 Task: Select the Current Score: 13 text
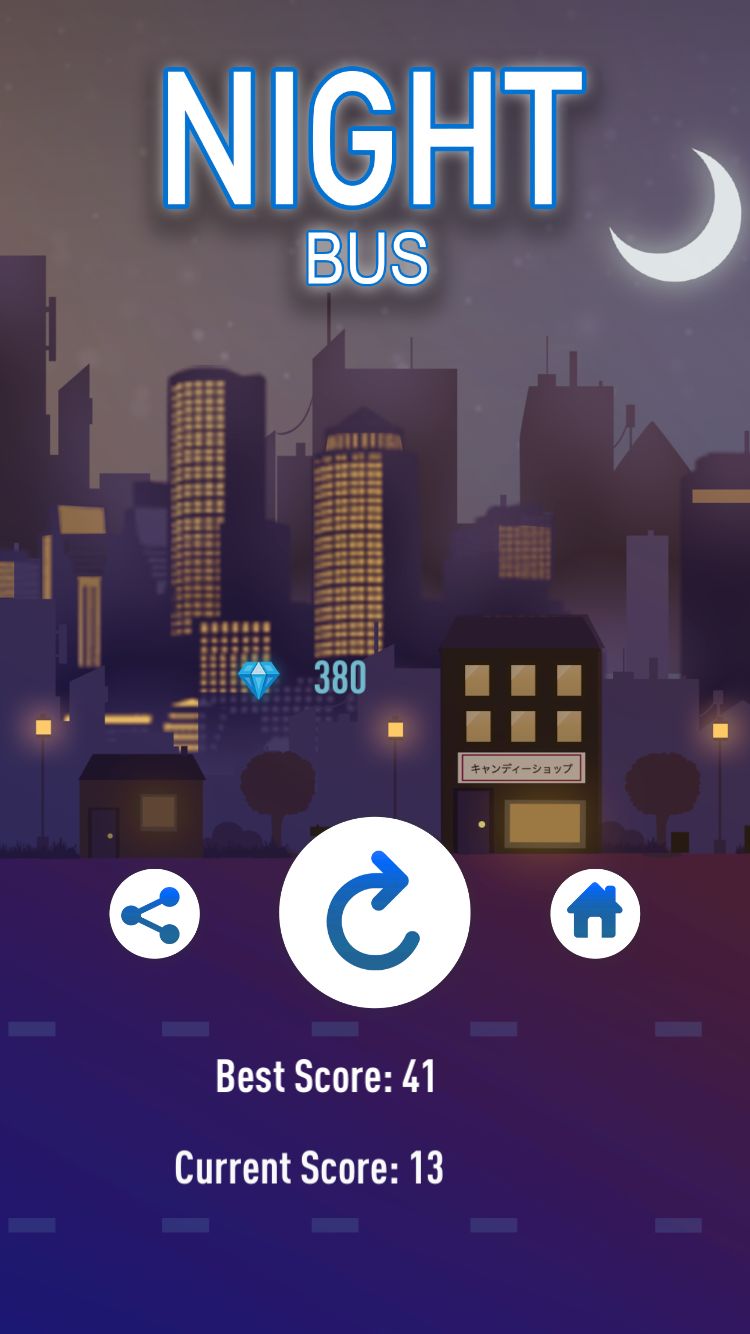coord(310,1166)
